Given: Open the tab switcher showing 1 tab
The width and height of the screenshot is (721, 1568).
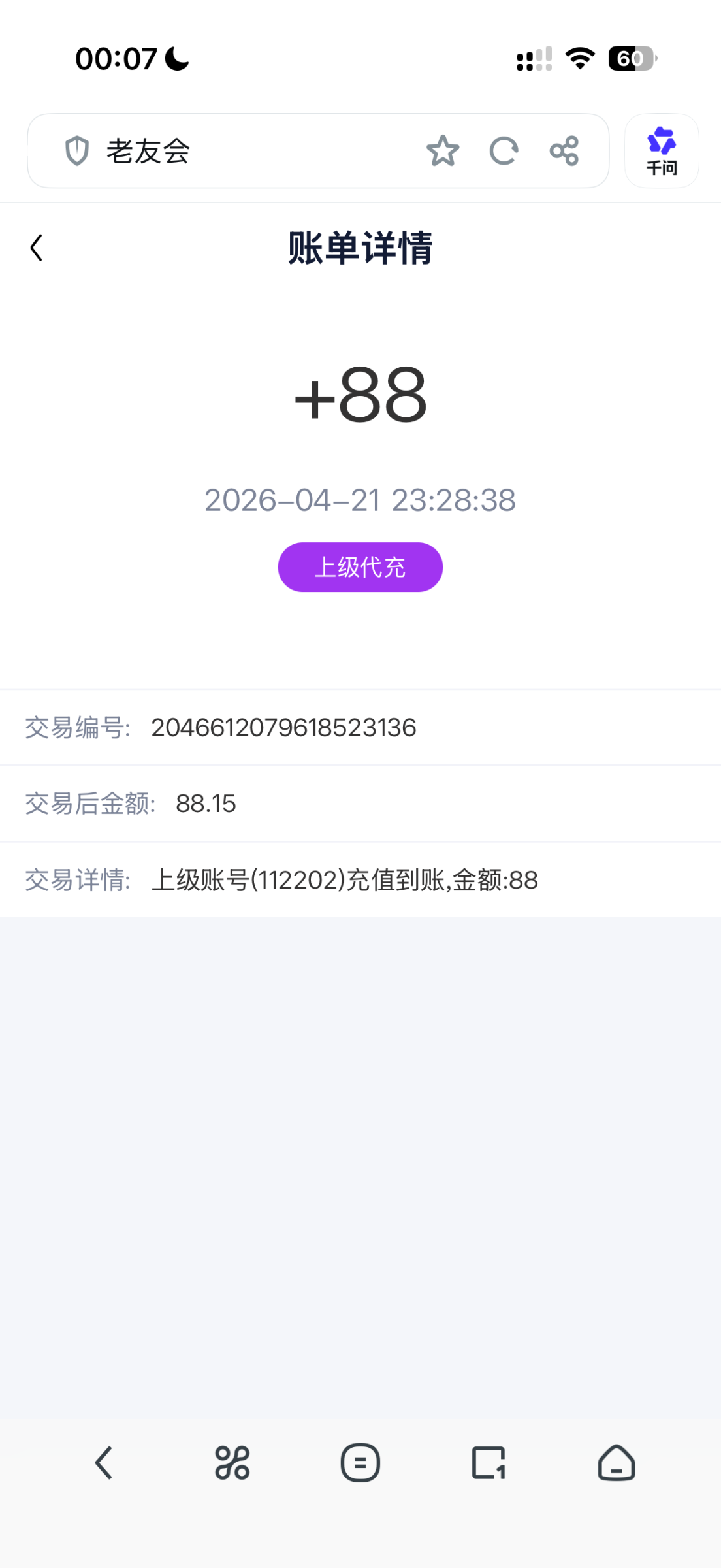Looking at the screenshot, I should click(x=489, y=1463).
